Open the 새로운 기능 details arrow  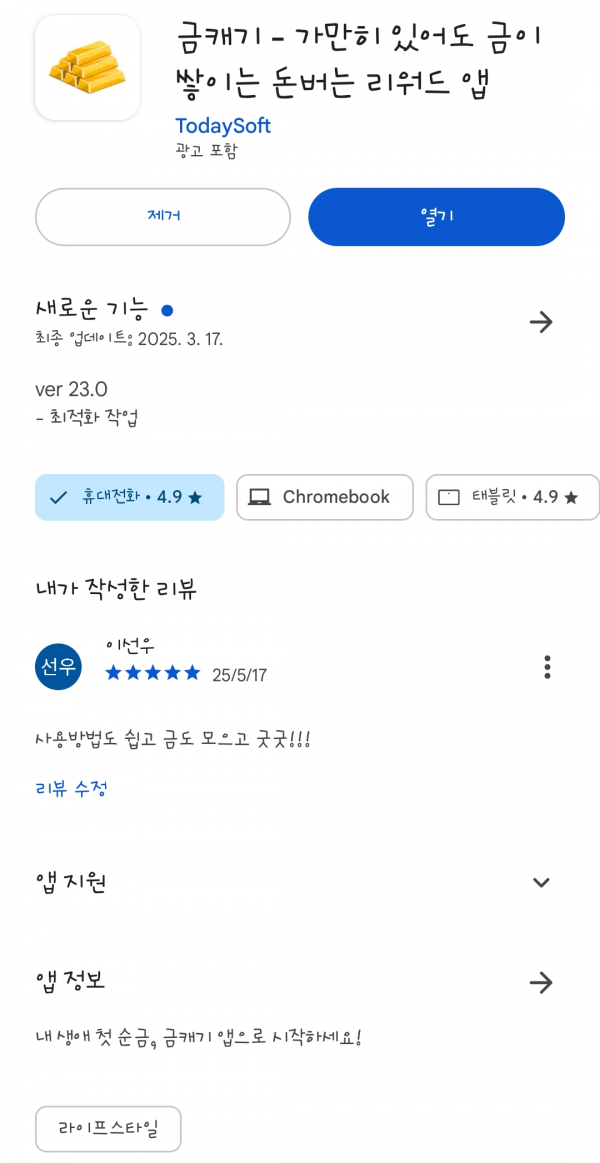(x=541, y=322)
